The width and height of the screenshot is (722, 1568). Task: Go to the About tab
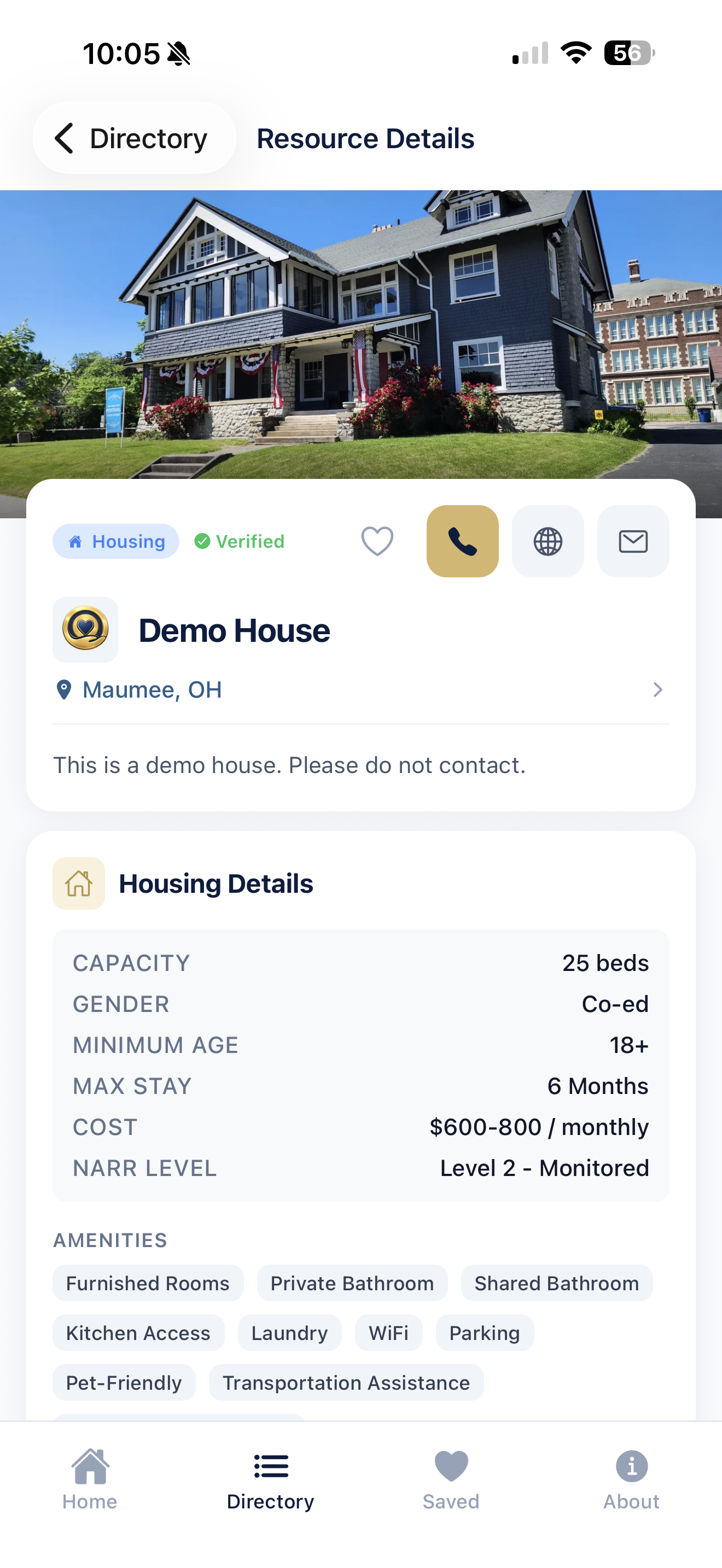click(631, 1478)
